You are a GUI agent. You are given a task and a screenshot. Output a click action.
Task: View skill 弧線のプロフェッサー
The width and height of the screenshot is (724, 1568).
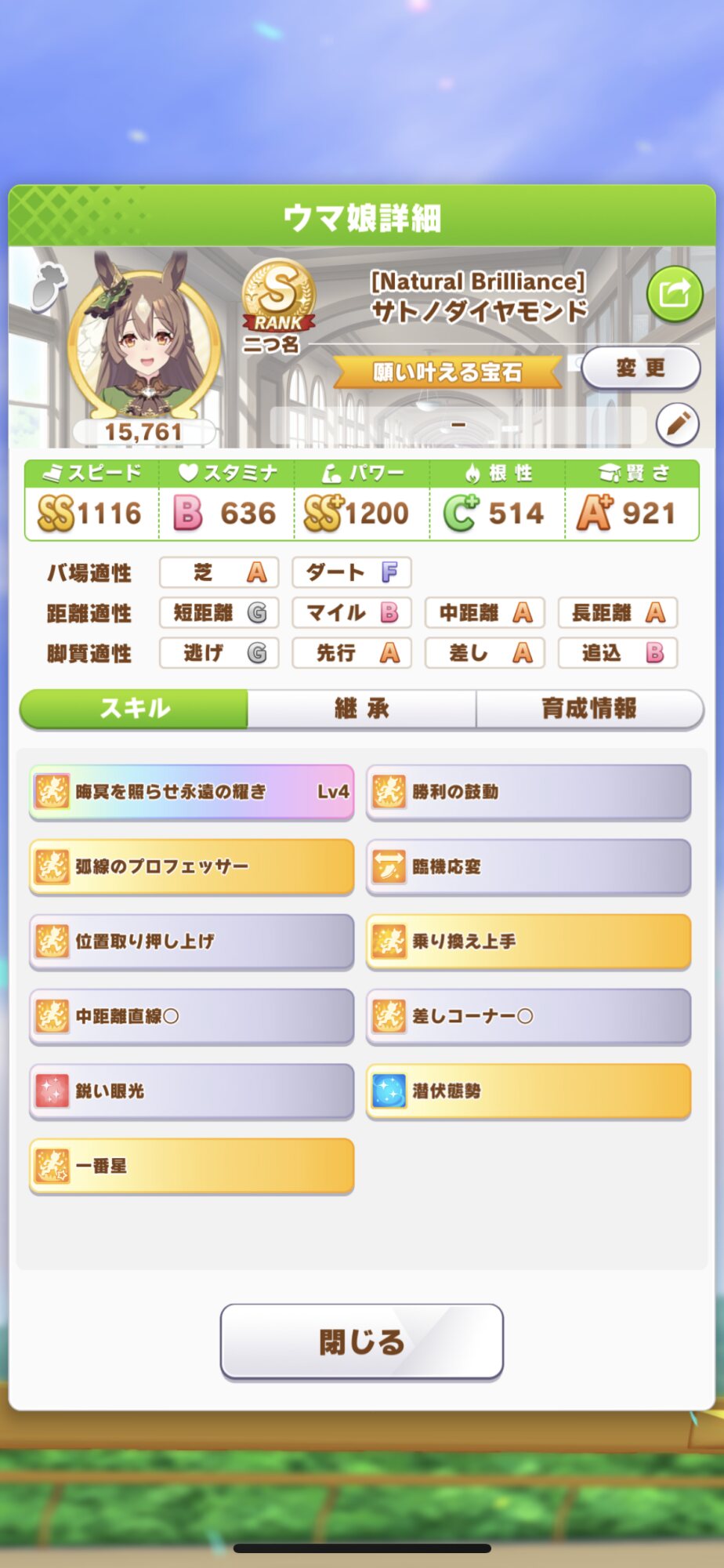pos(191,866)
